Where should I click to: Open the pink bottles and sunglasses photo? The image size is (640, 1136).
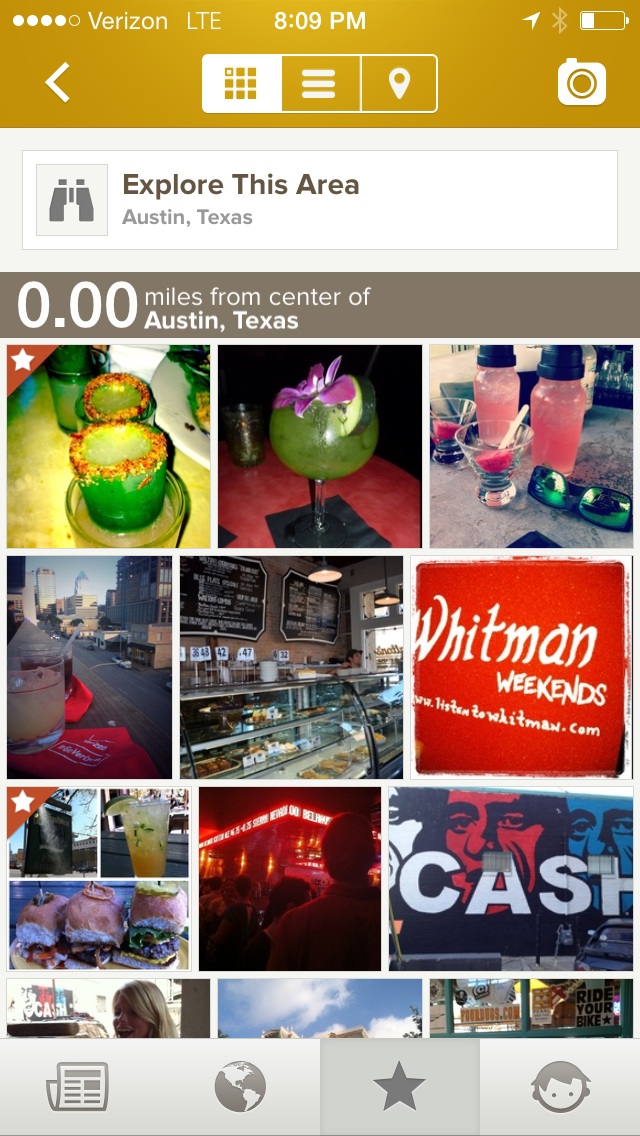(531, 446)
